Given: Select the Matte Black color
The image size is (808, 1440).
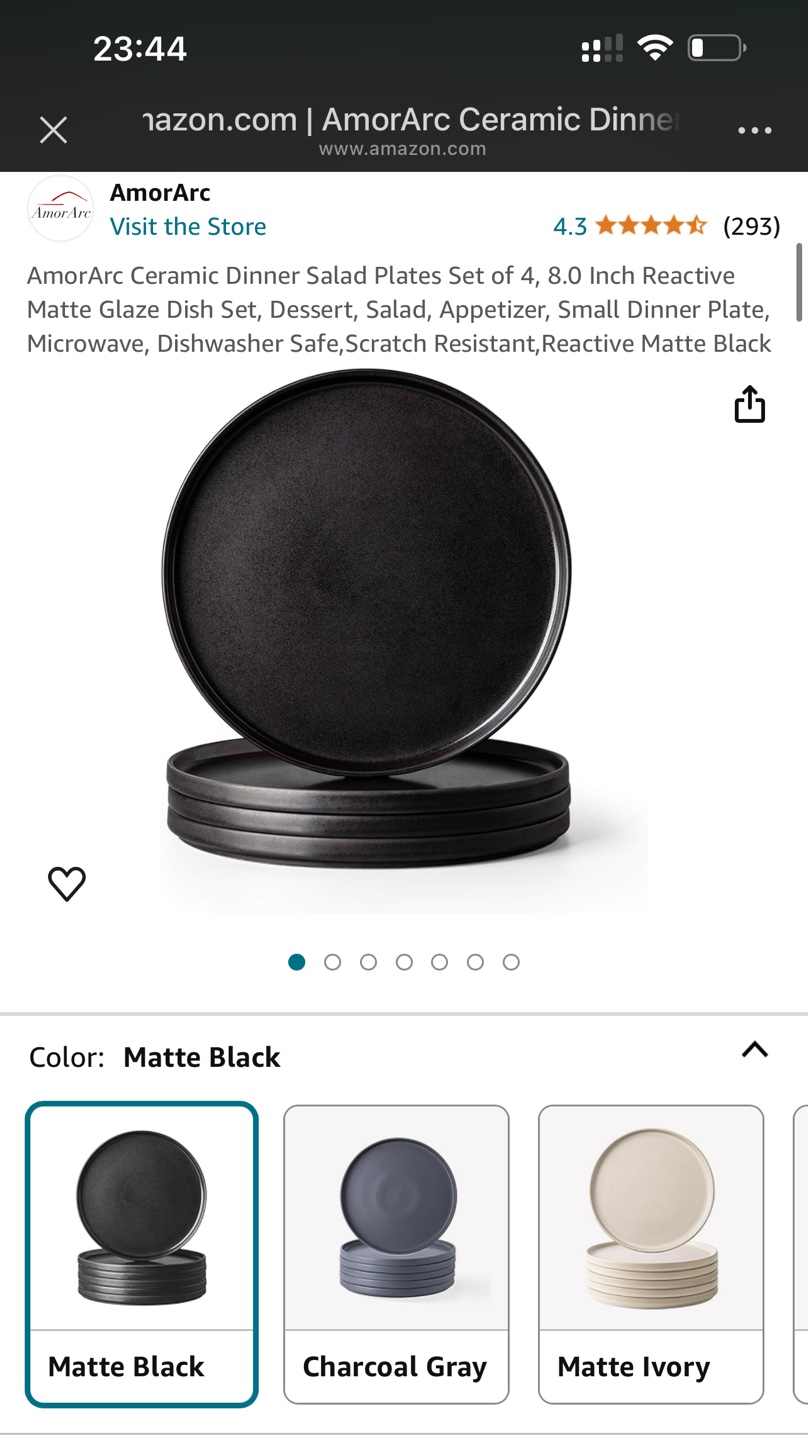Looking at the screenshot, I should pyautogui.click(x=142, y=1255).
